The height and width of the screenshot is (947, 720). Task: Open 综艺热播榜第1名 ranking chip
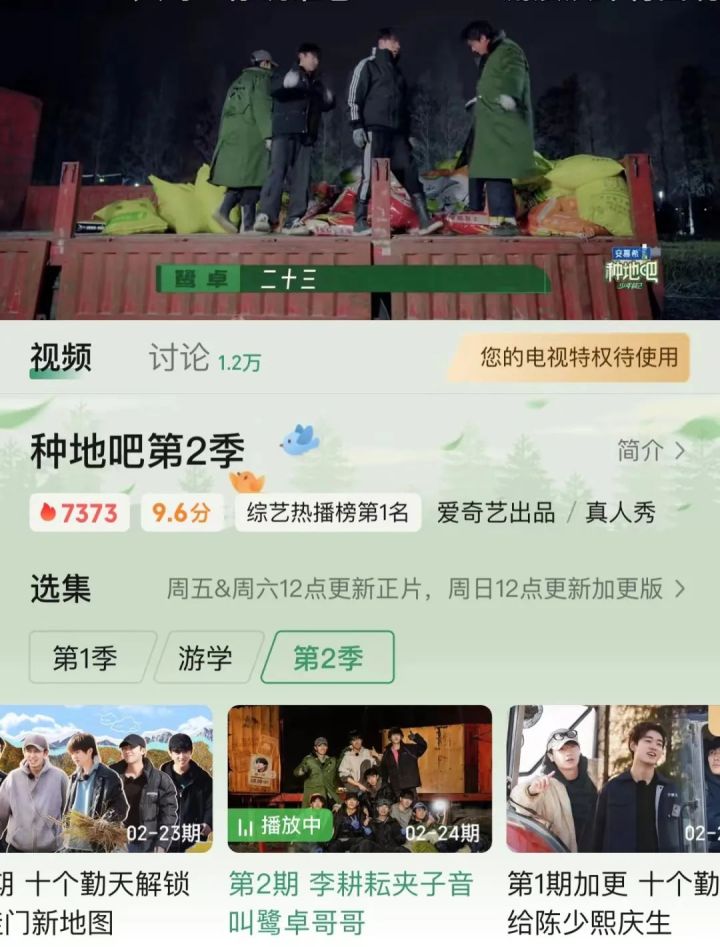(328, 513)
